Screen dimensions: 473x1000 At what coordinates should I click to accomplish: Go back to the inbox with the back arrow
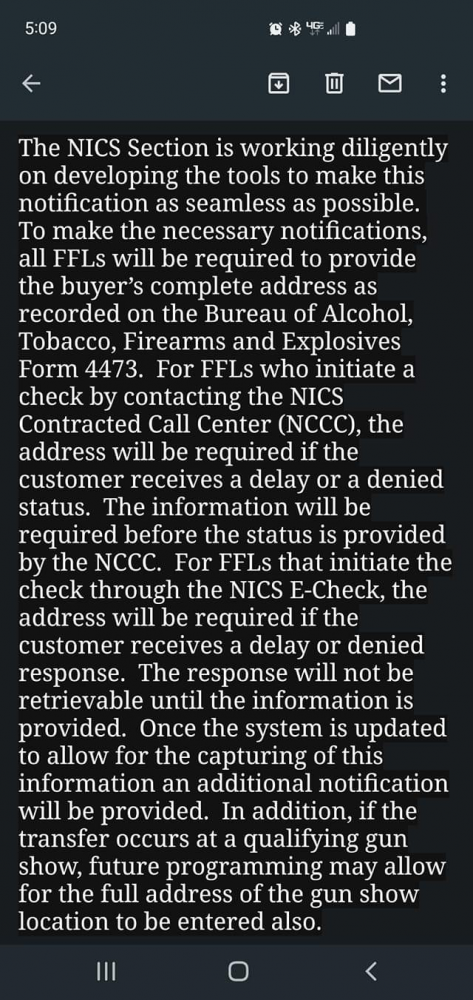point(31,84)
